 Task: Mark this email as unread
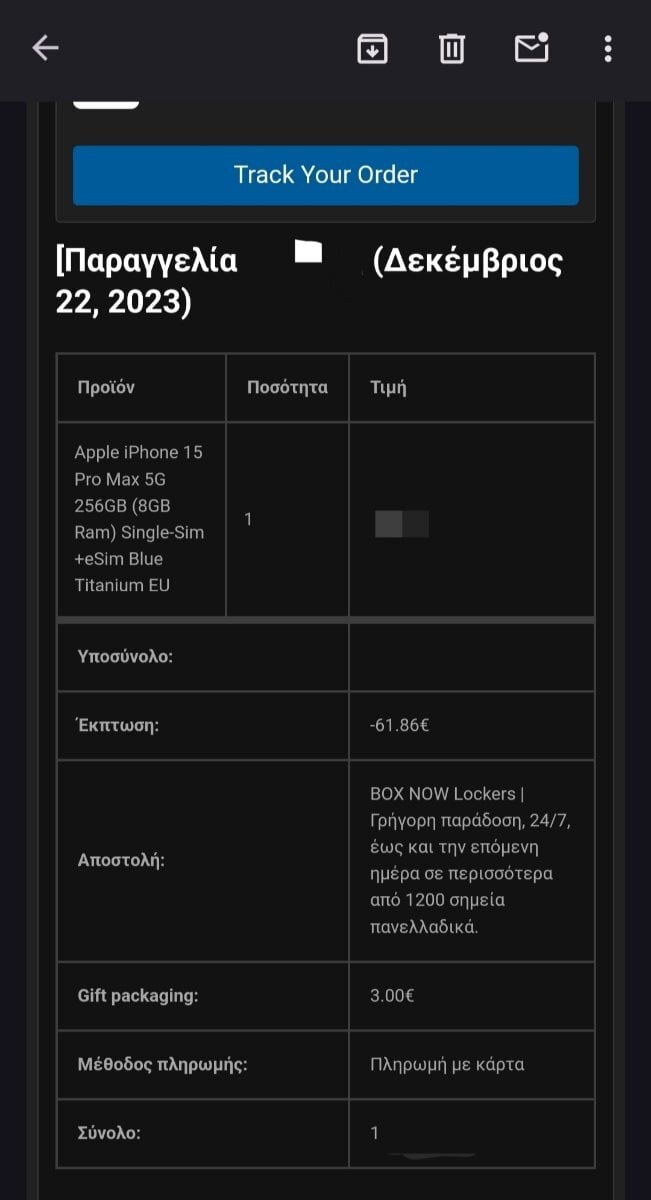[x=532, y=47]
